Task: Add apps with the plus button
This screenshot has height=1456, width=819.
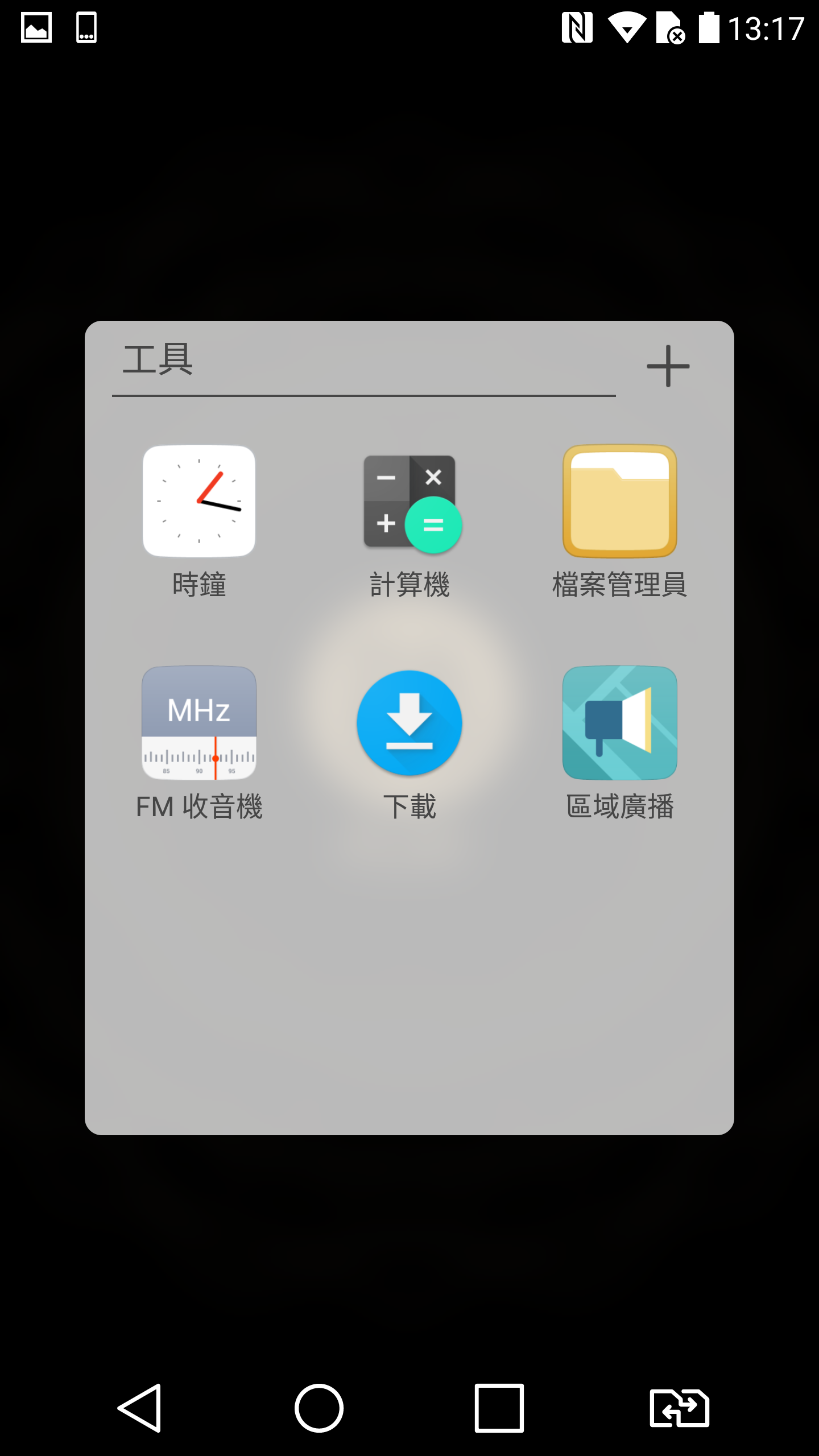Action: [x=668, y=366]
